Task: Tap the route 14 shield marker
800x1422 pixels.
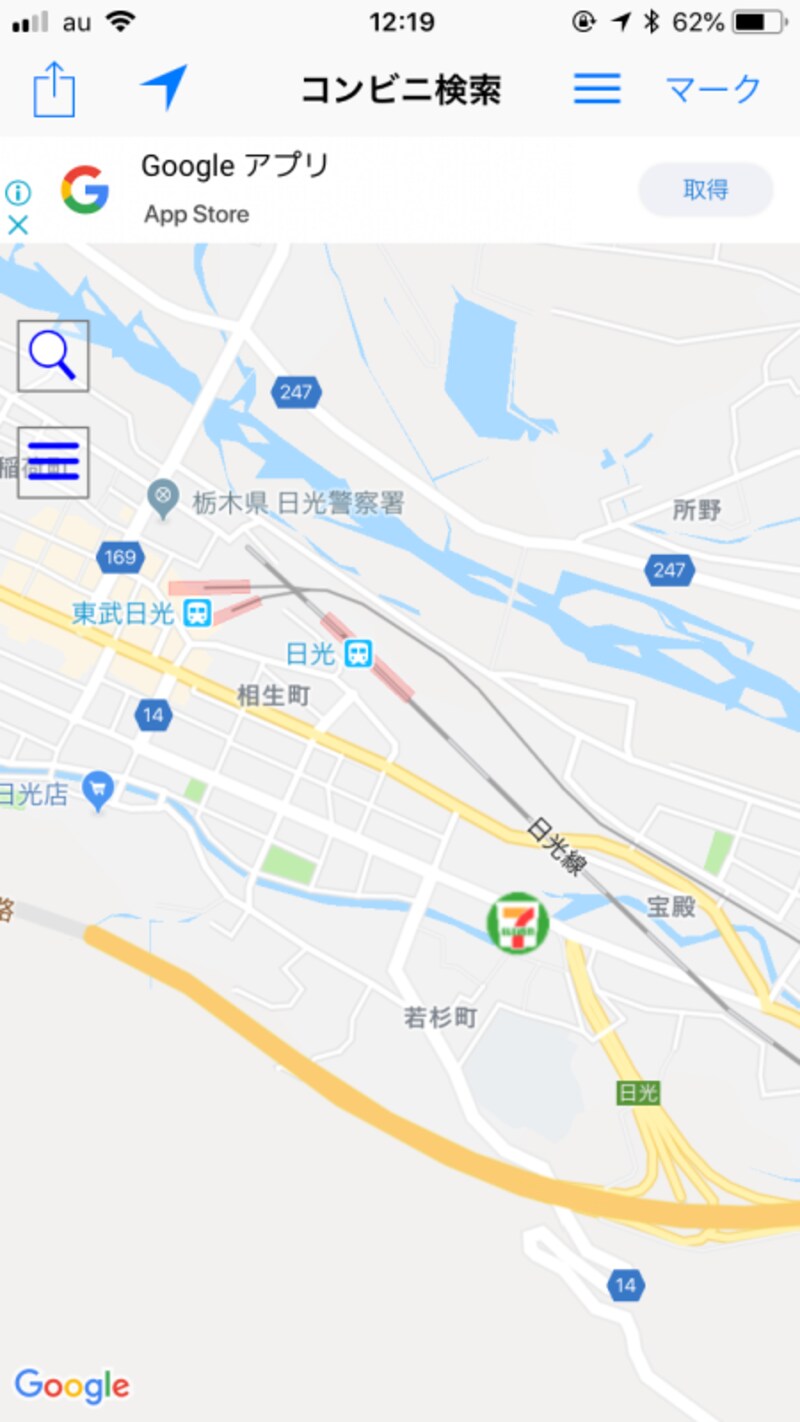Action: (x=153, y=714)
